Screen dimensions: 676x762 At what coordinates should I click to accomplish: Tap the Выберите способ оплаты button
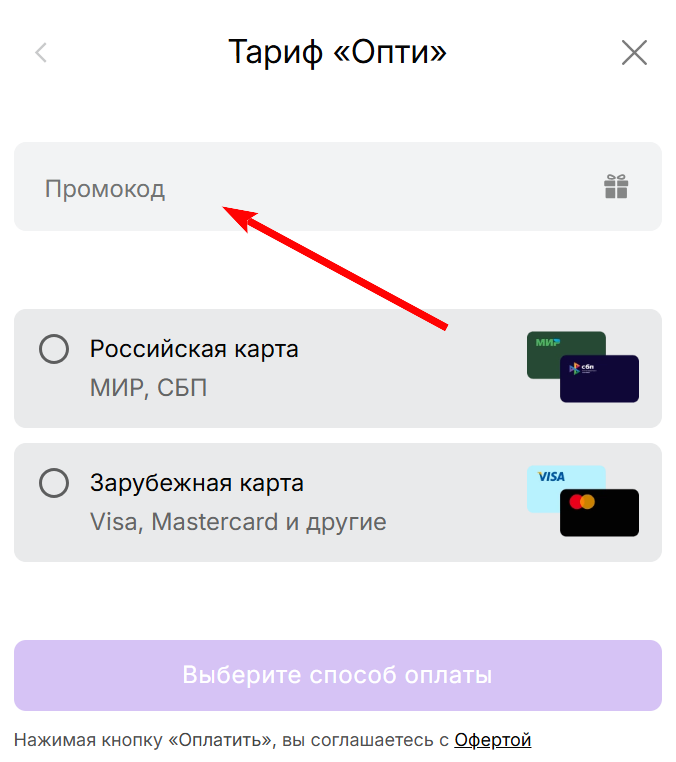pos(337,675)
